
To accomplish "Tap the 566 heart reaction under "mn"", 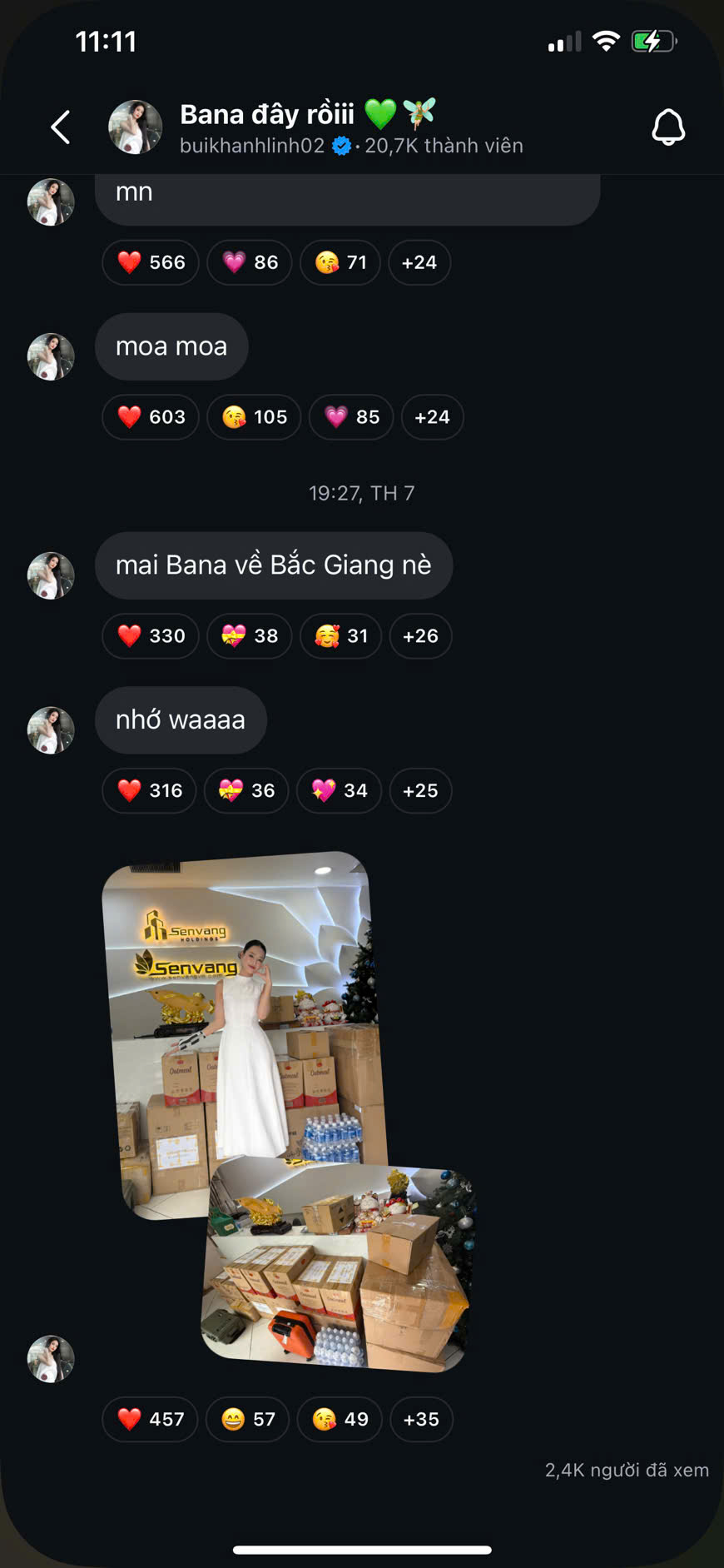I will 151,262.
